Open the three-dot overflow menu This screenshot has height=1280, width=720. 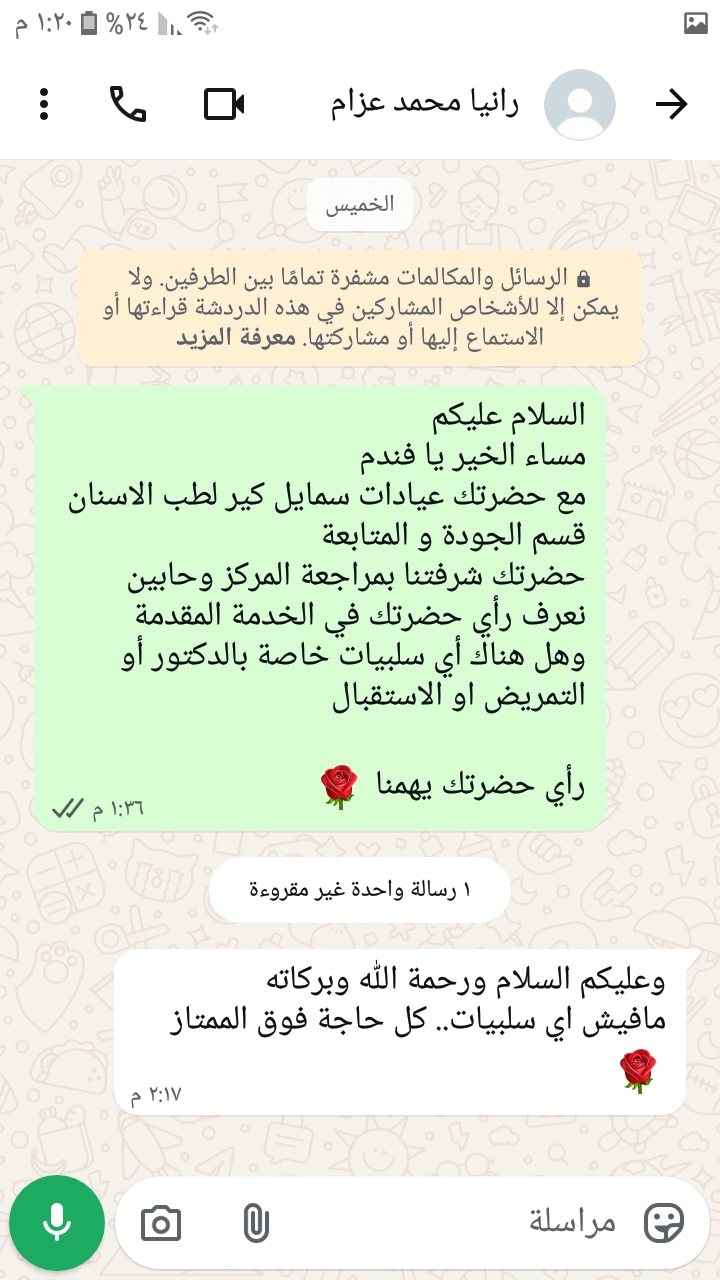coord(44,104)
